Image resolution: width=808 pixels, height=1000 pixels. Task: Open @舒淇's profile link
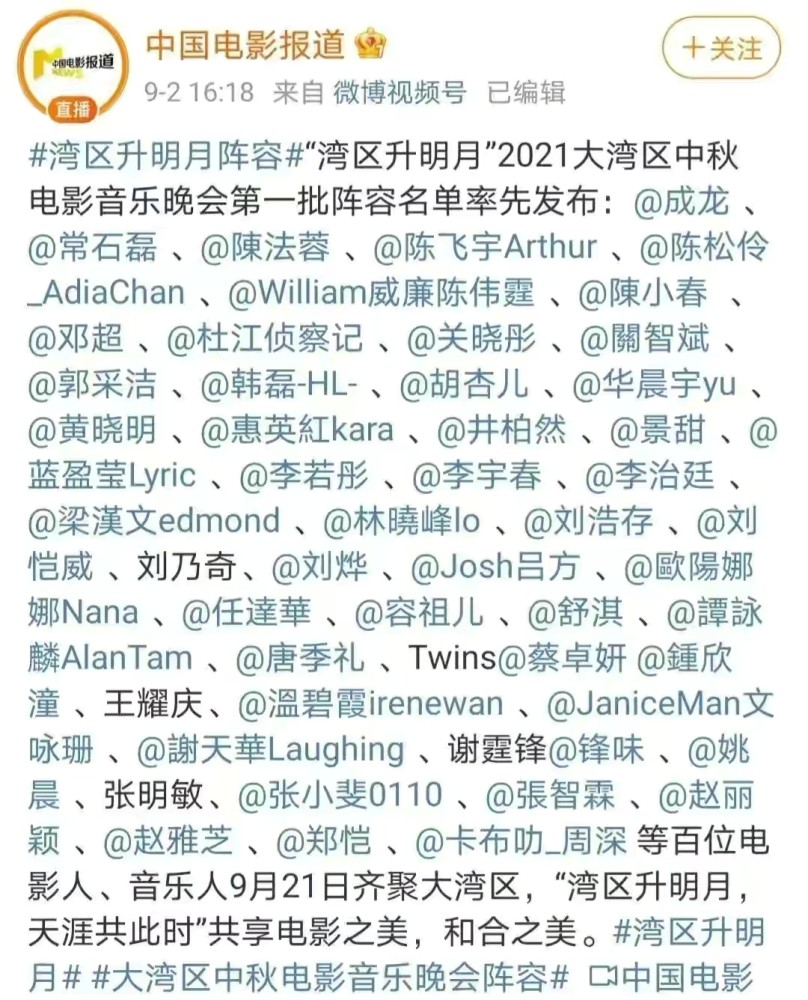[575, 612]
